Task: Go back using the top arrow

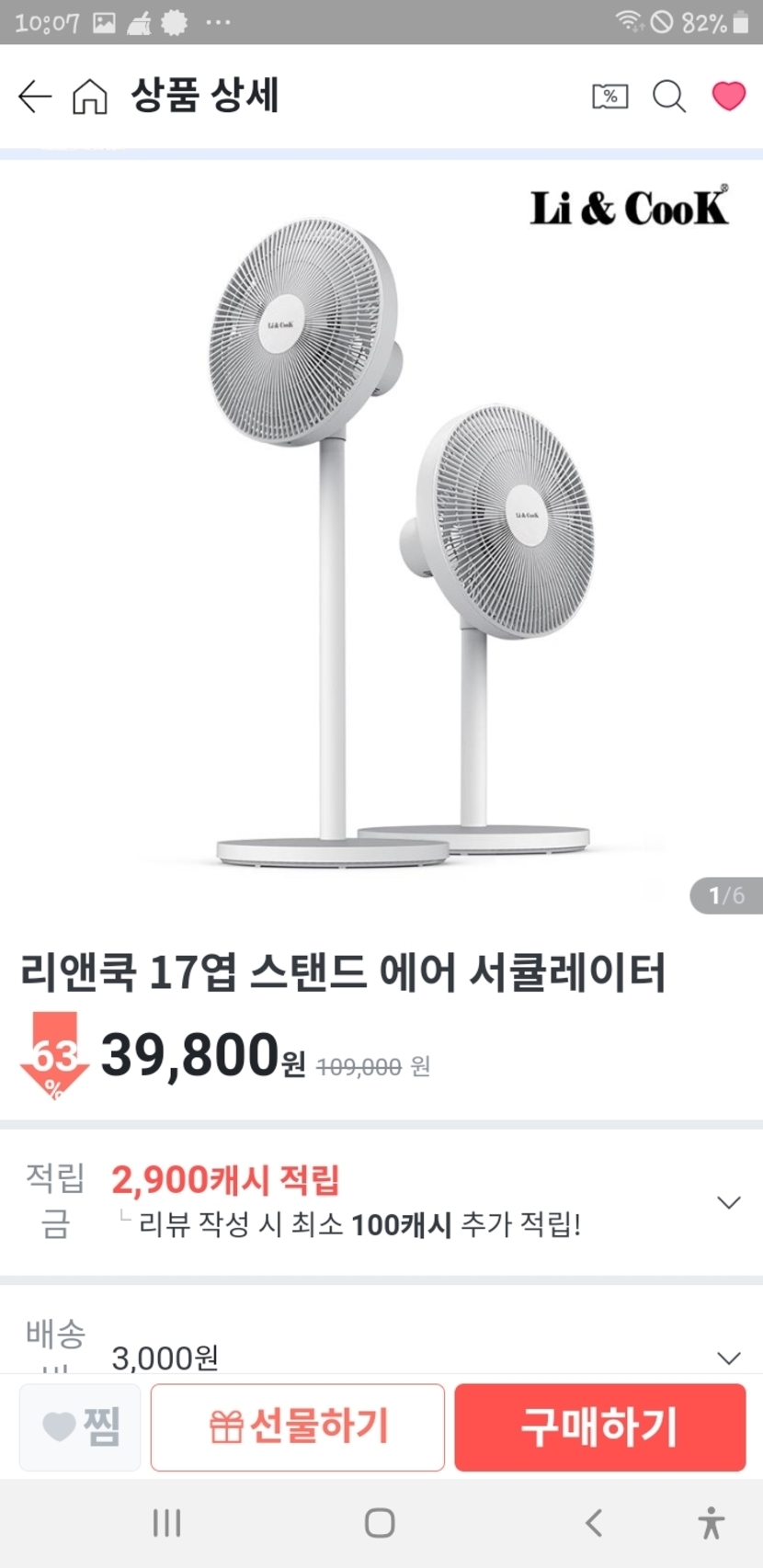Action: coord(35,97)
